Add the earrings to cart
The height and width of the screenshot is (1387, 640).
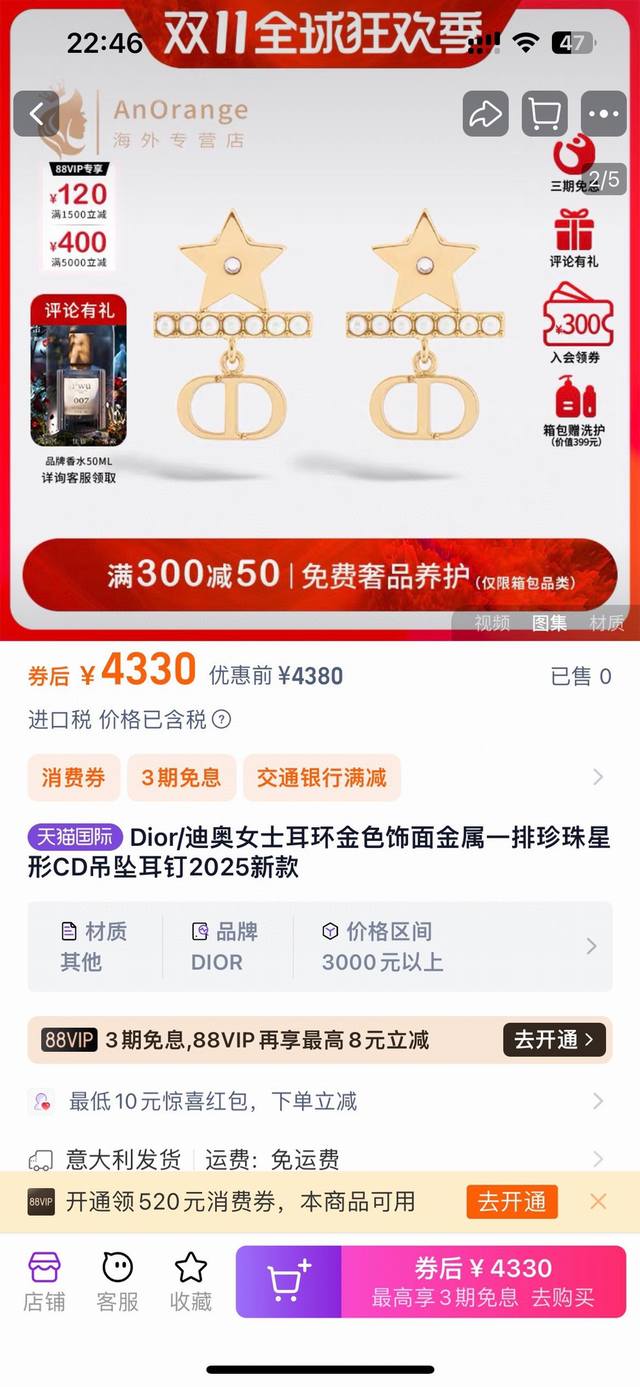click(x=289, y=1281)
